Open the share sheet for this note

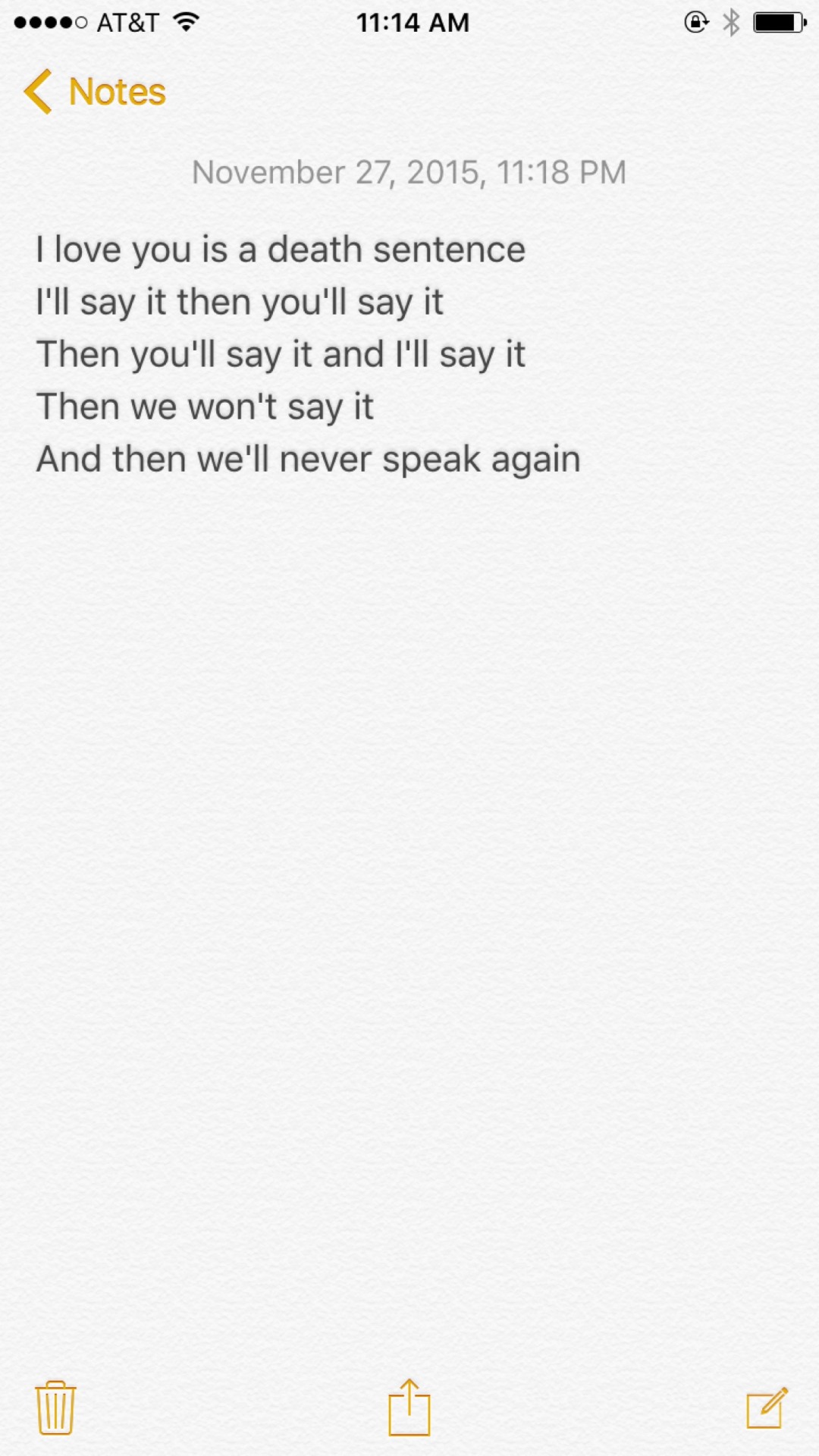[x=409, y=1407]
